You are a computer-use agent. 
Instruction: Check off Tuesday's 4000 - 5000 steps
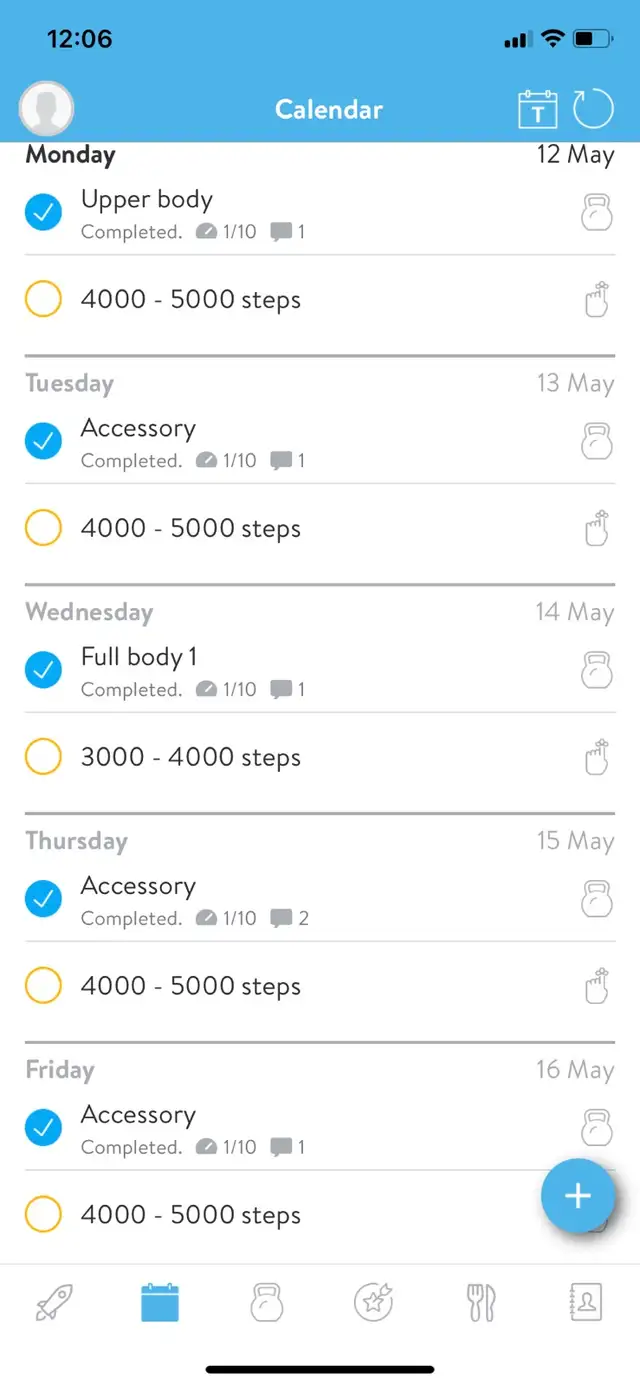(x=43, y=528)
